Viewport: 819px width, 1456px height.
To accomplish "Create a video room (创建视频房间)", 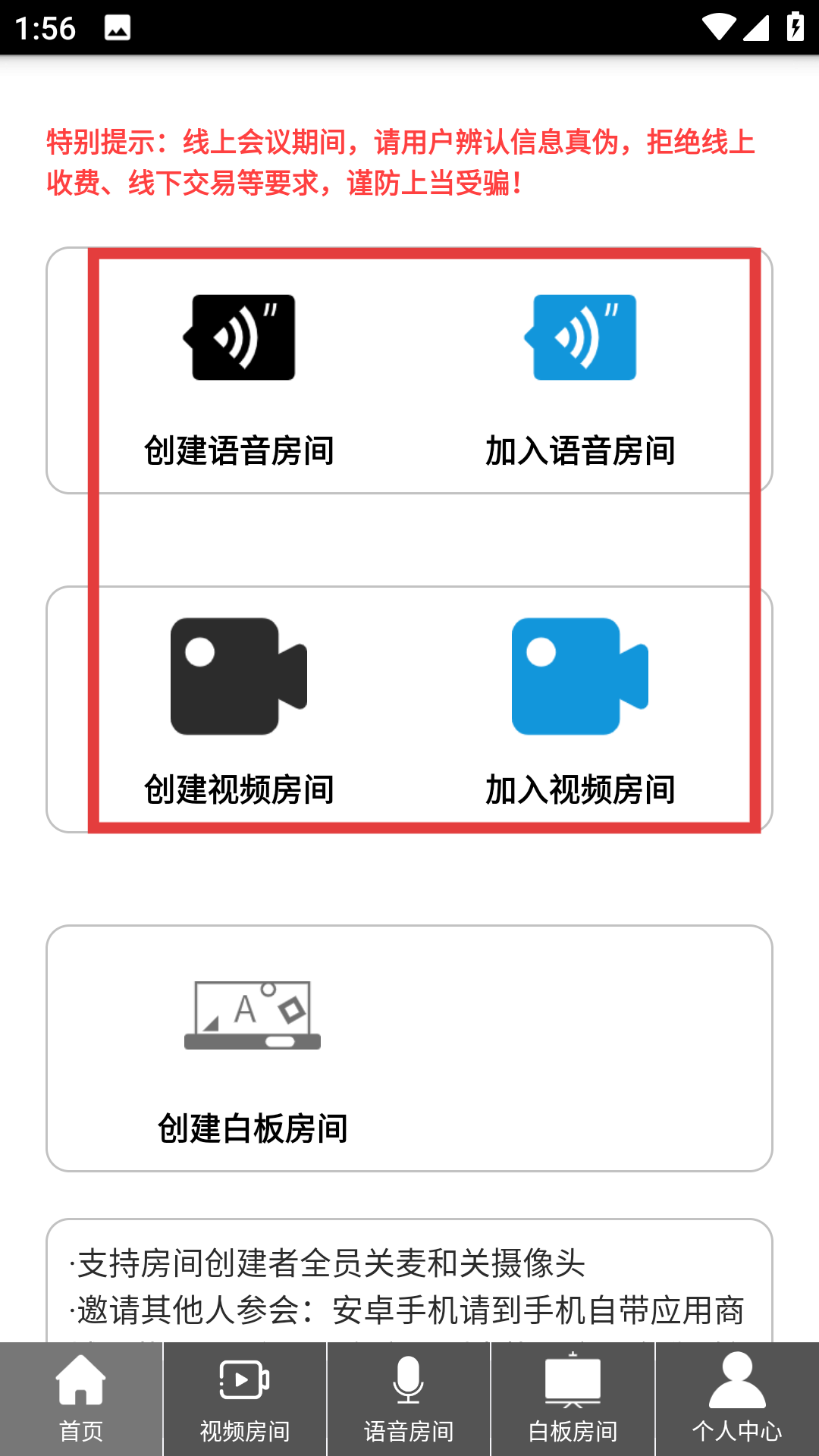I will (239, 709).
